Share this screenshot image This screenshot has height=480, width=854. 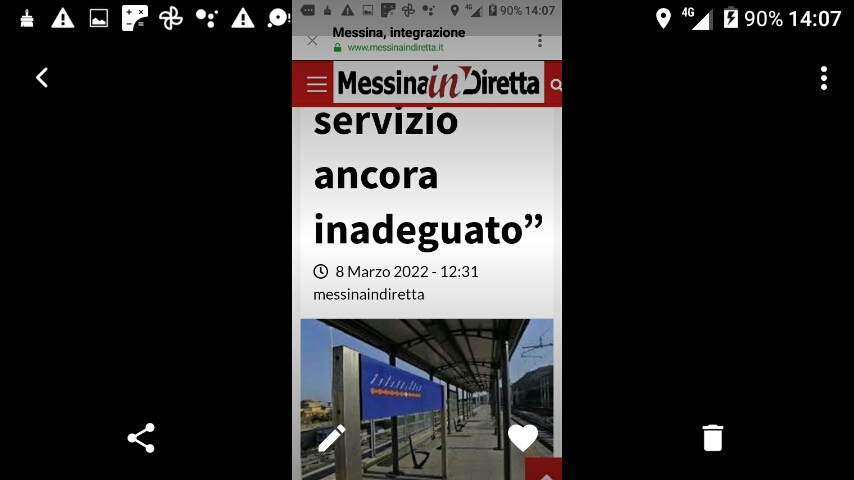pyautogui.click(x=141, y=438)
